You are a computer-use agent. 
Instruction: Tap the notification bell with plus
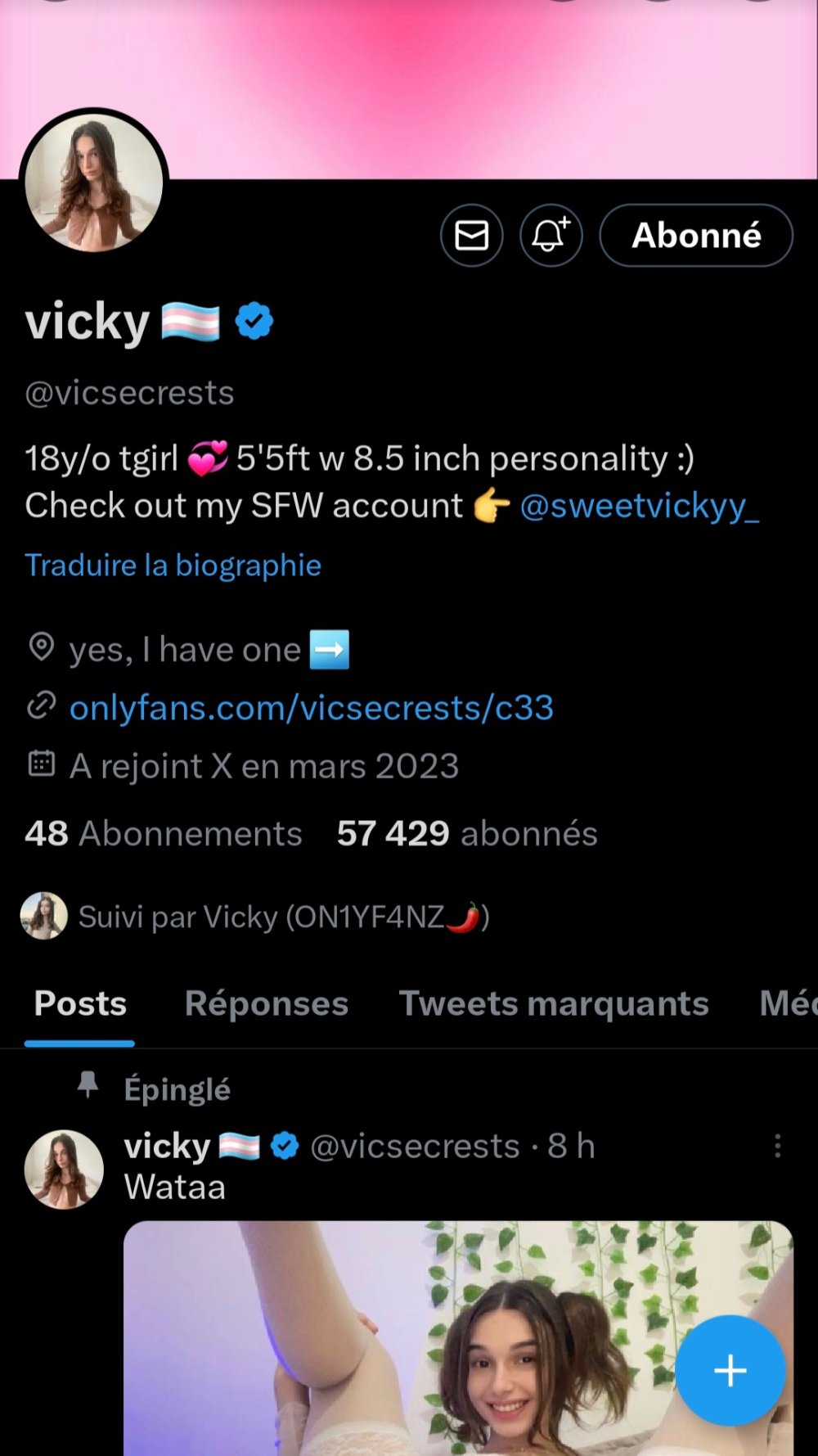pos(551,236)
